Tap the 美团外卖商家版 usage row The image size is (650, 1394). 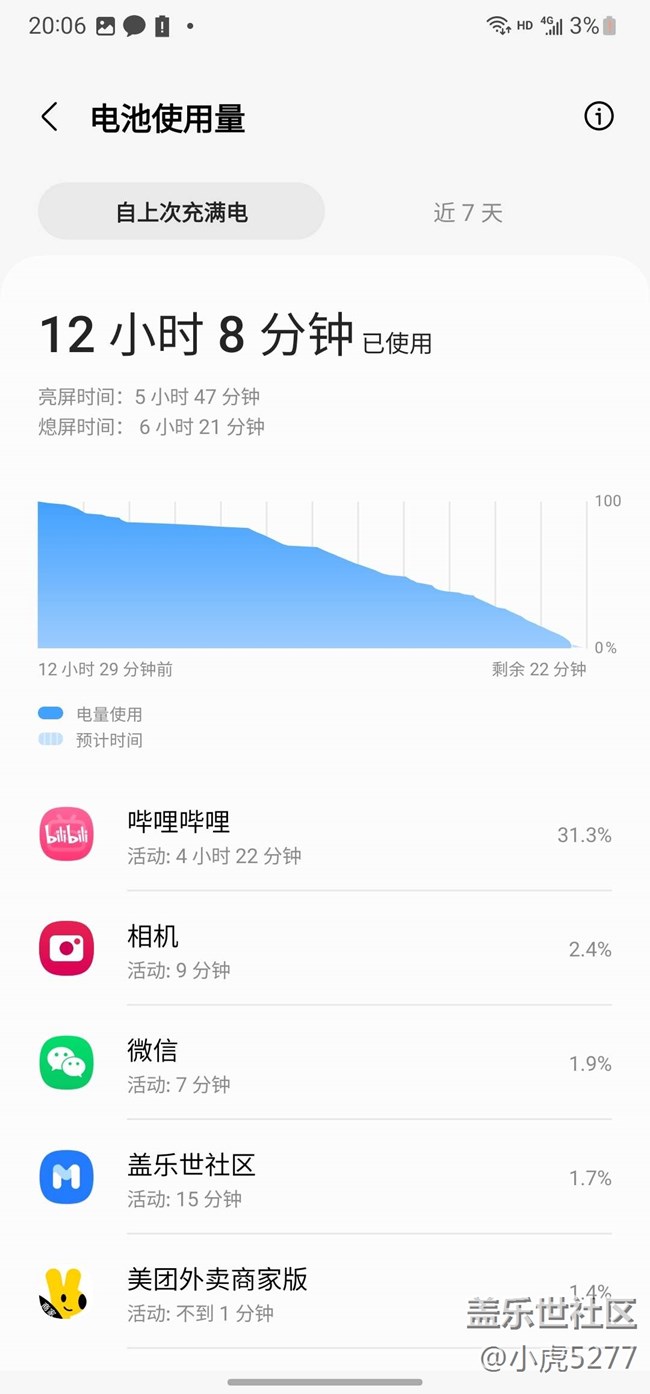(325, 1291)
